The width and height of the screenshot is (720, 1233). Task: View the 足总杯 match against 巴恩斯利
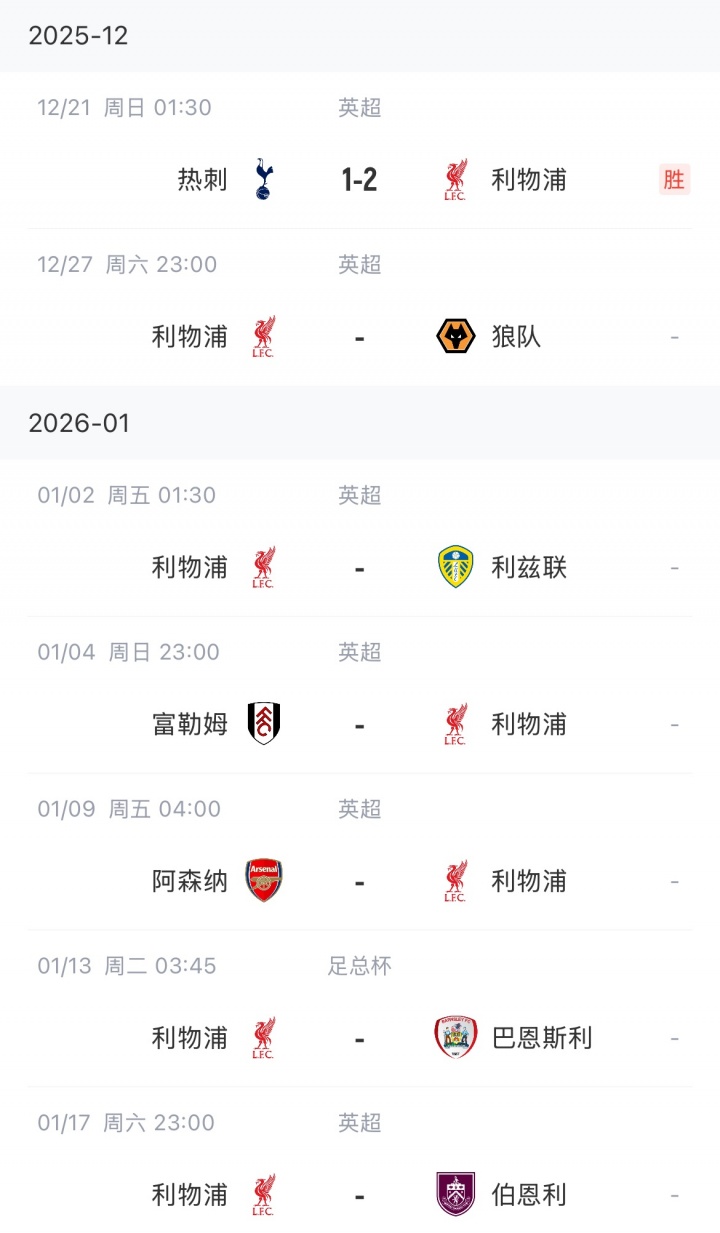click(x=359, y=1038)
